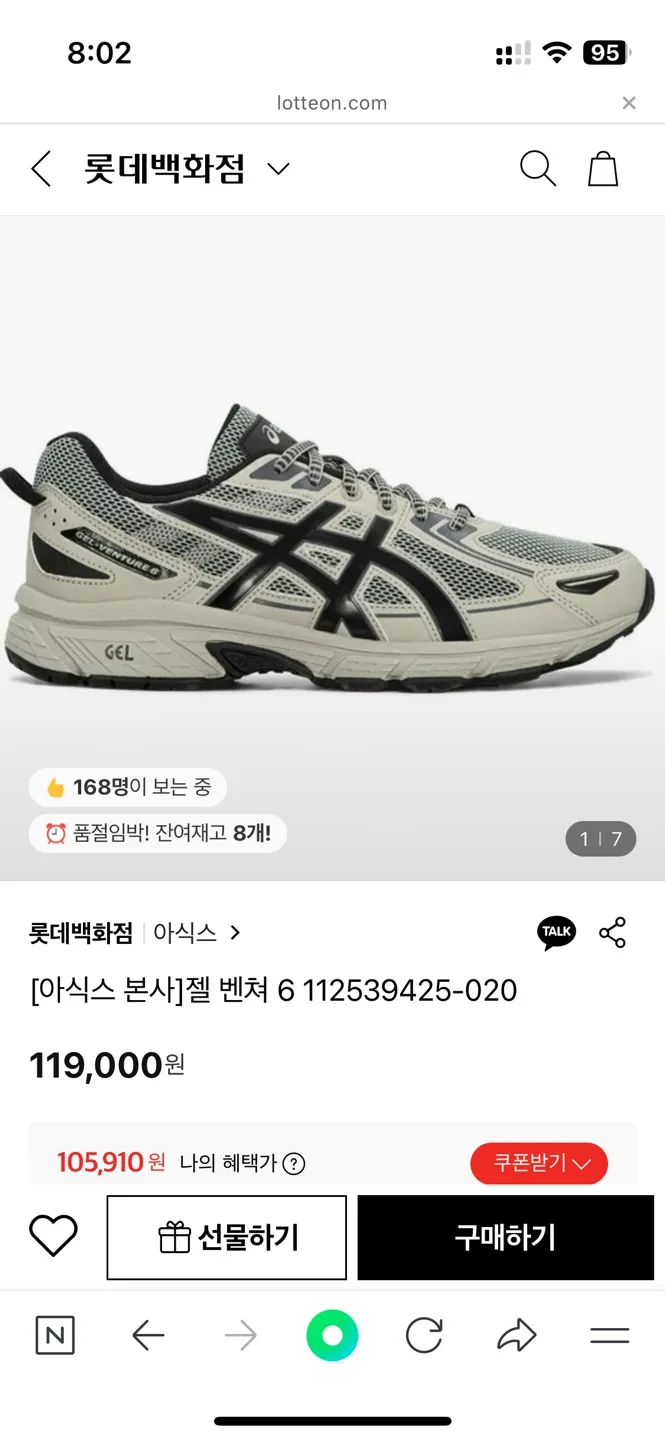Open the 아식스 brand store link
The height and width of the screenshot is (1440, 665).
pos(196,933)
